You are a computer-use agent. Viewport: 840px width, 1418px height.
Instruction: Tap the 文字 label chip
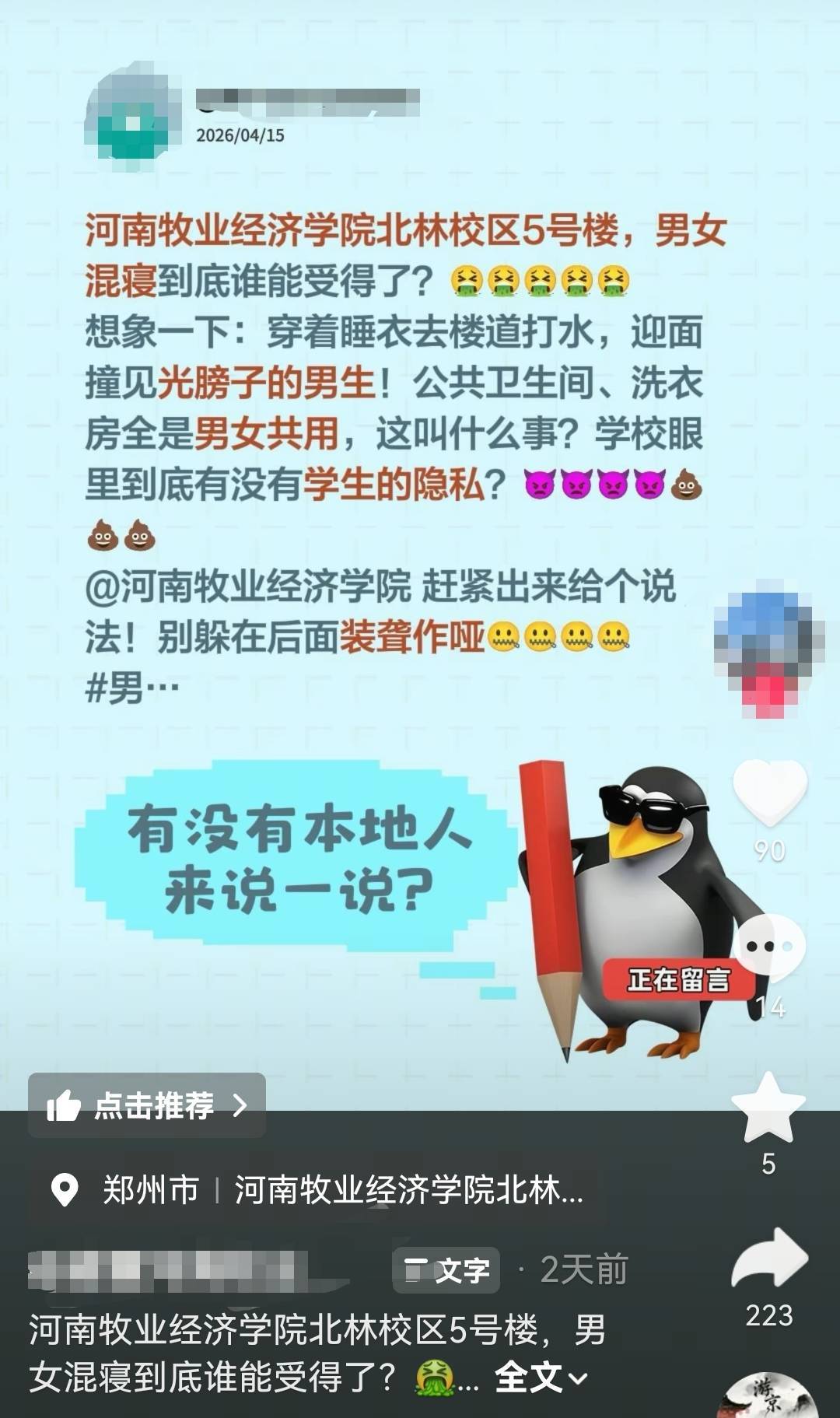[x=446, y=1270]
